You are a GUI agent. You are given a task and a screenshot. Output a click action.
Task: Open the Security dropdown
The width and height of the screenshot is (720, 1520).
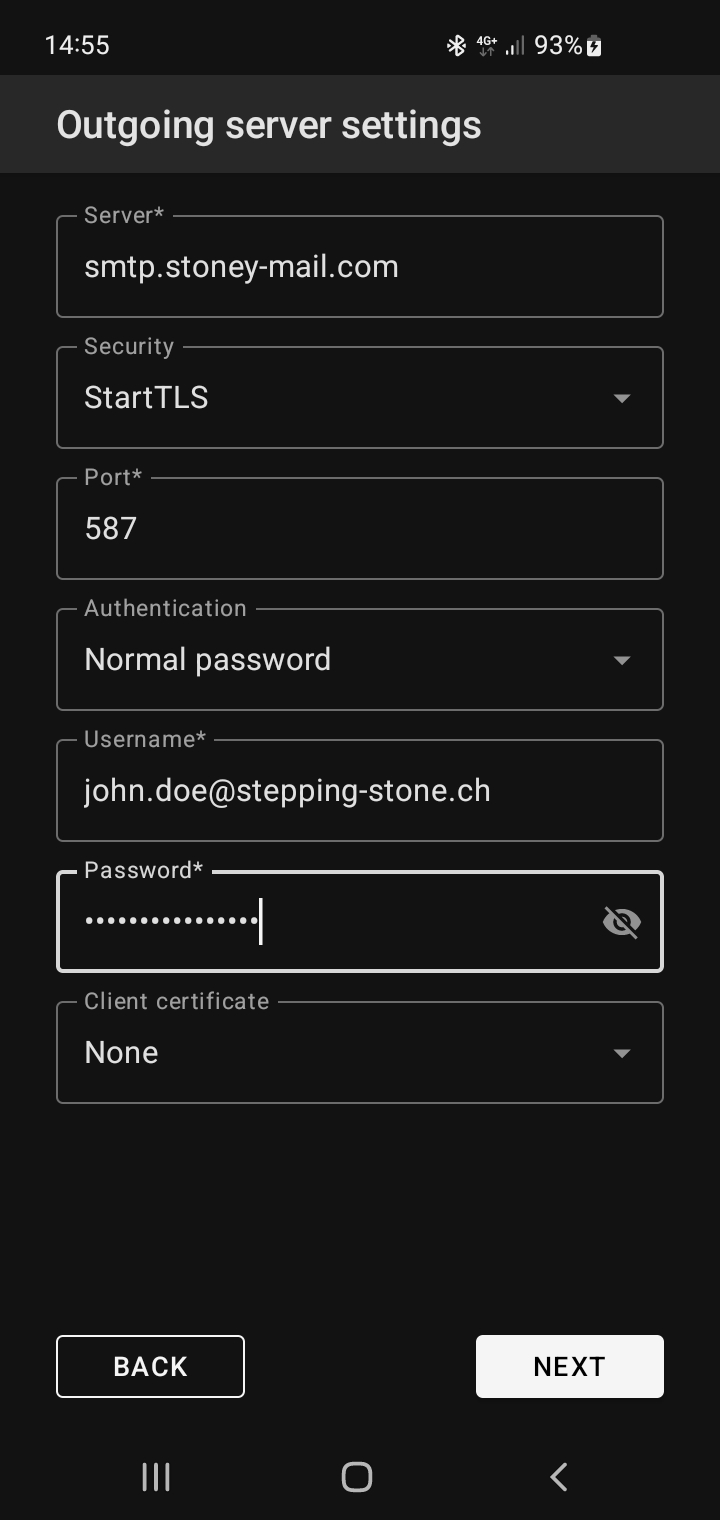click(360, 398)
